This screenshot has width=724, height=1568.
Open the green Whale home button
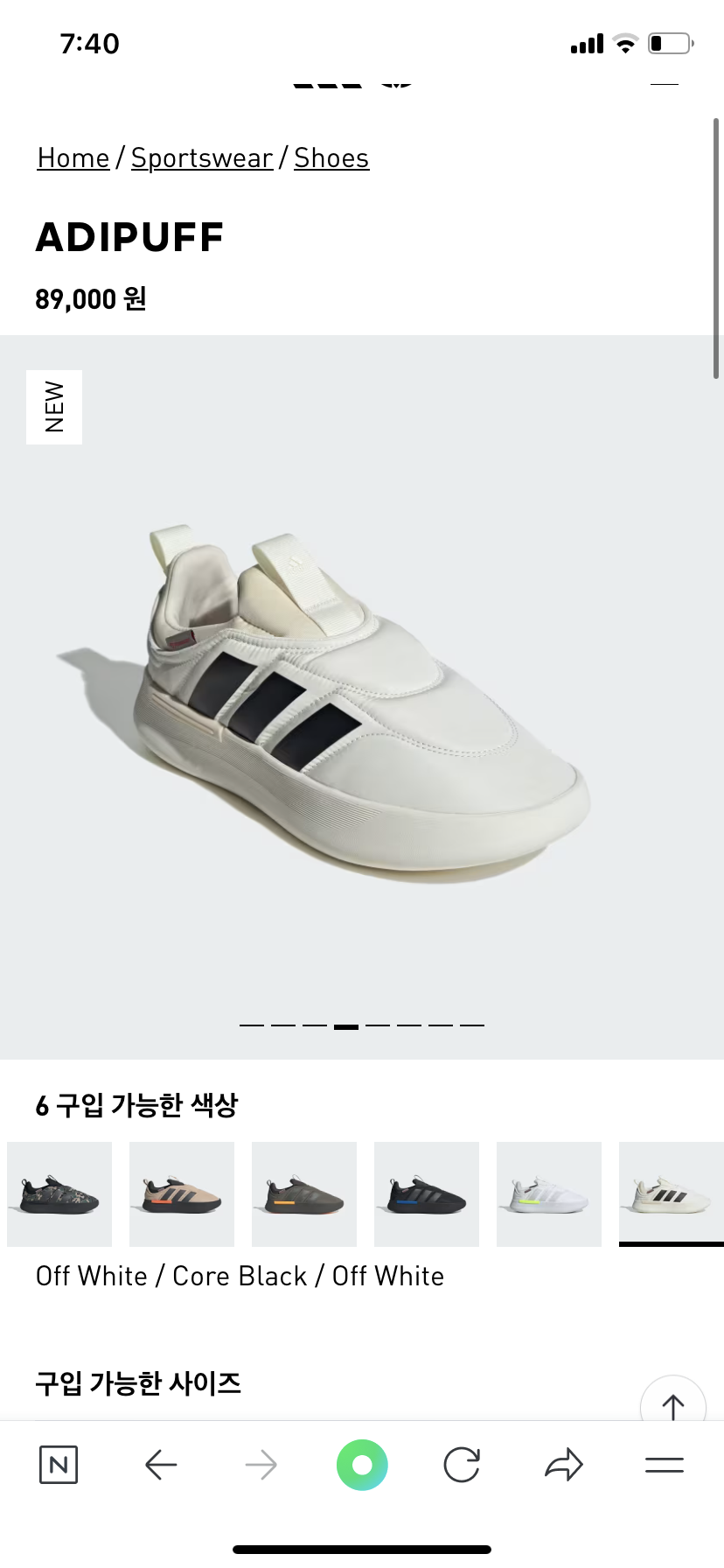(x=362, y=1463)
